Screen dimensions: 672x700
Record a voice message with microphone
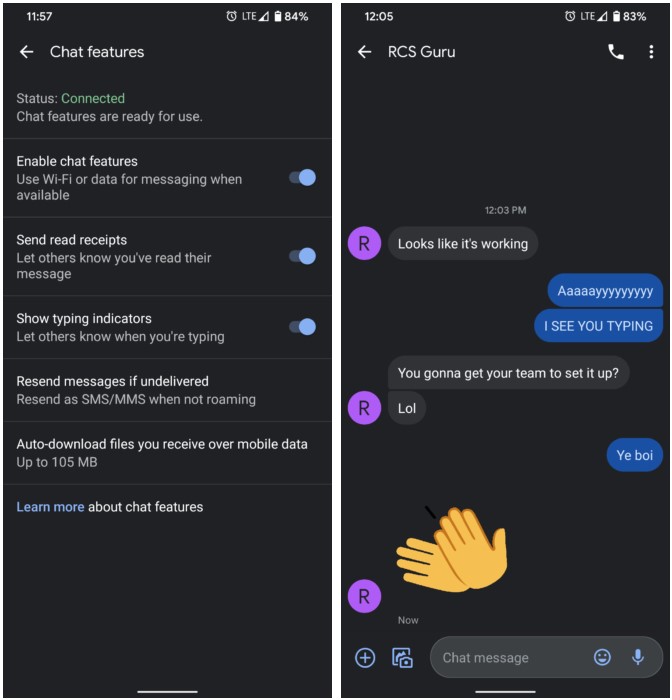click(x=638, y=657)
